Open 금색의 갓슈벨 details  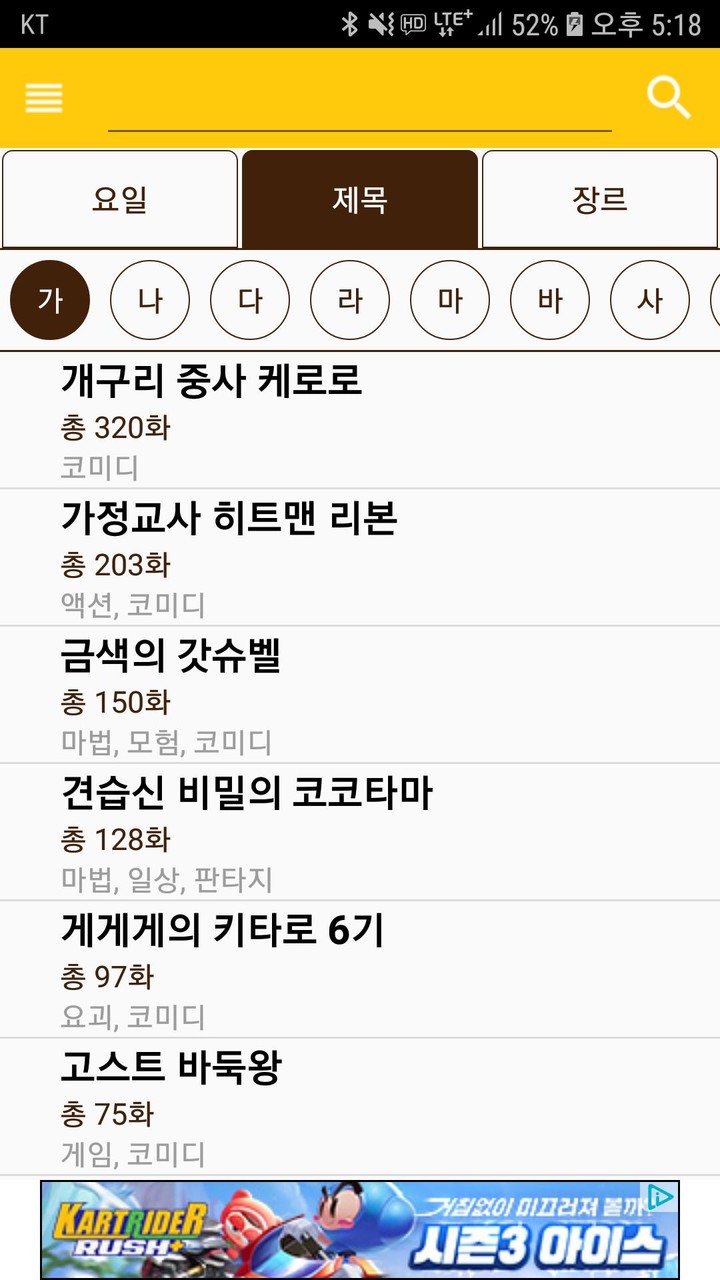360,693
